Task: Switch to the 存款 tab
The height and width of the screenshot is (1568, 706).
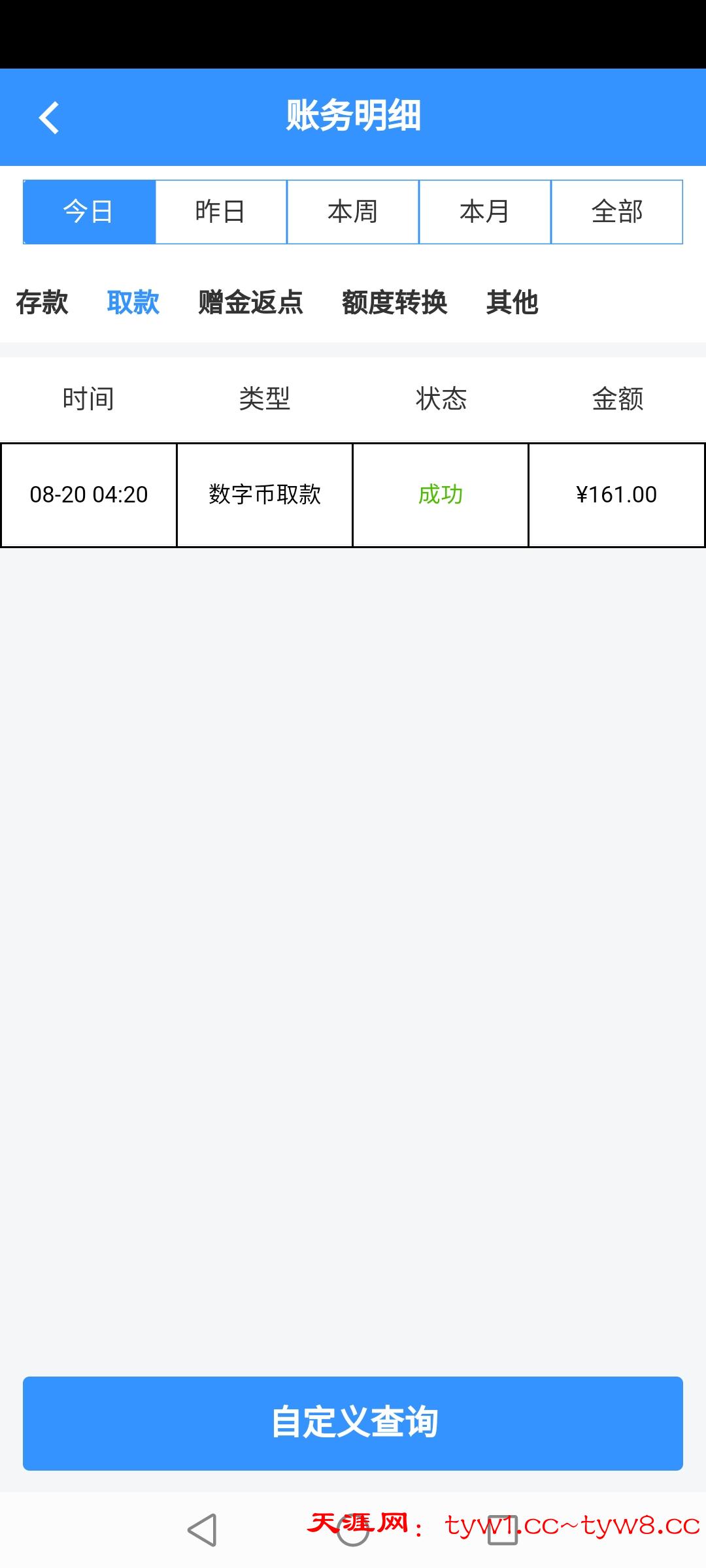Action: [42, 302]
